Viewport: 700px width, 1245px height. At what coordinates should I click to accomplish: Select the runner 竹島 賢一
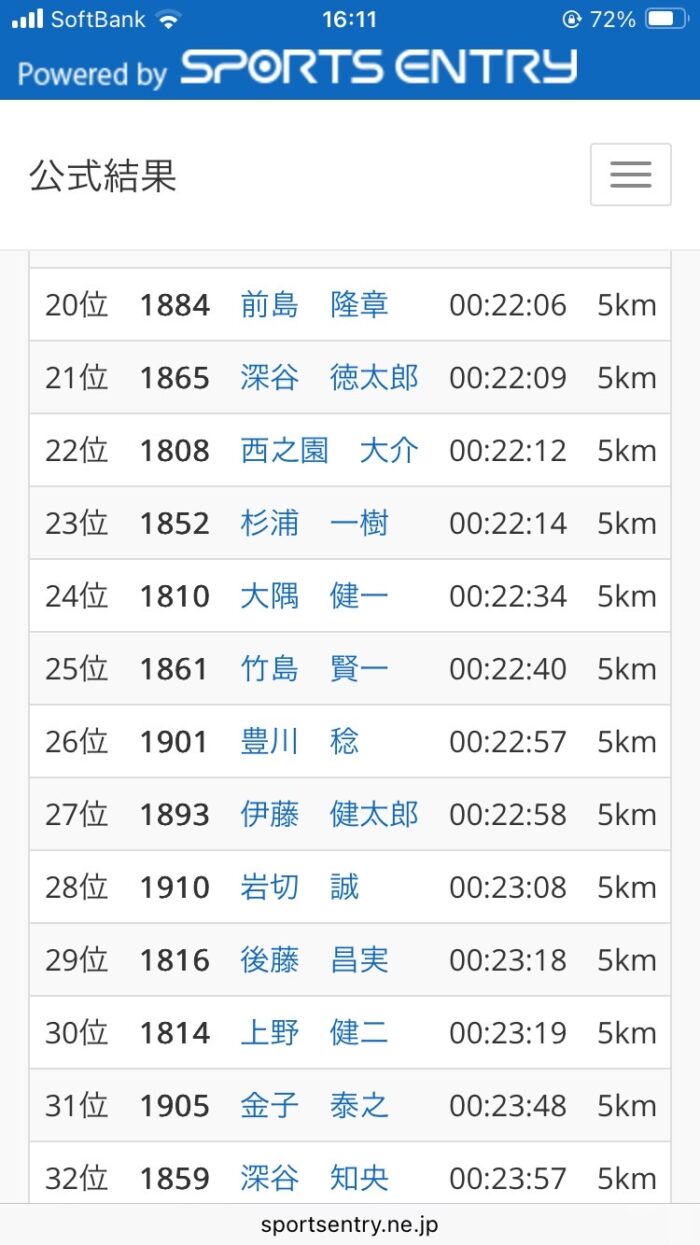314,669
